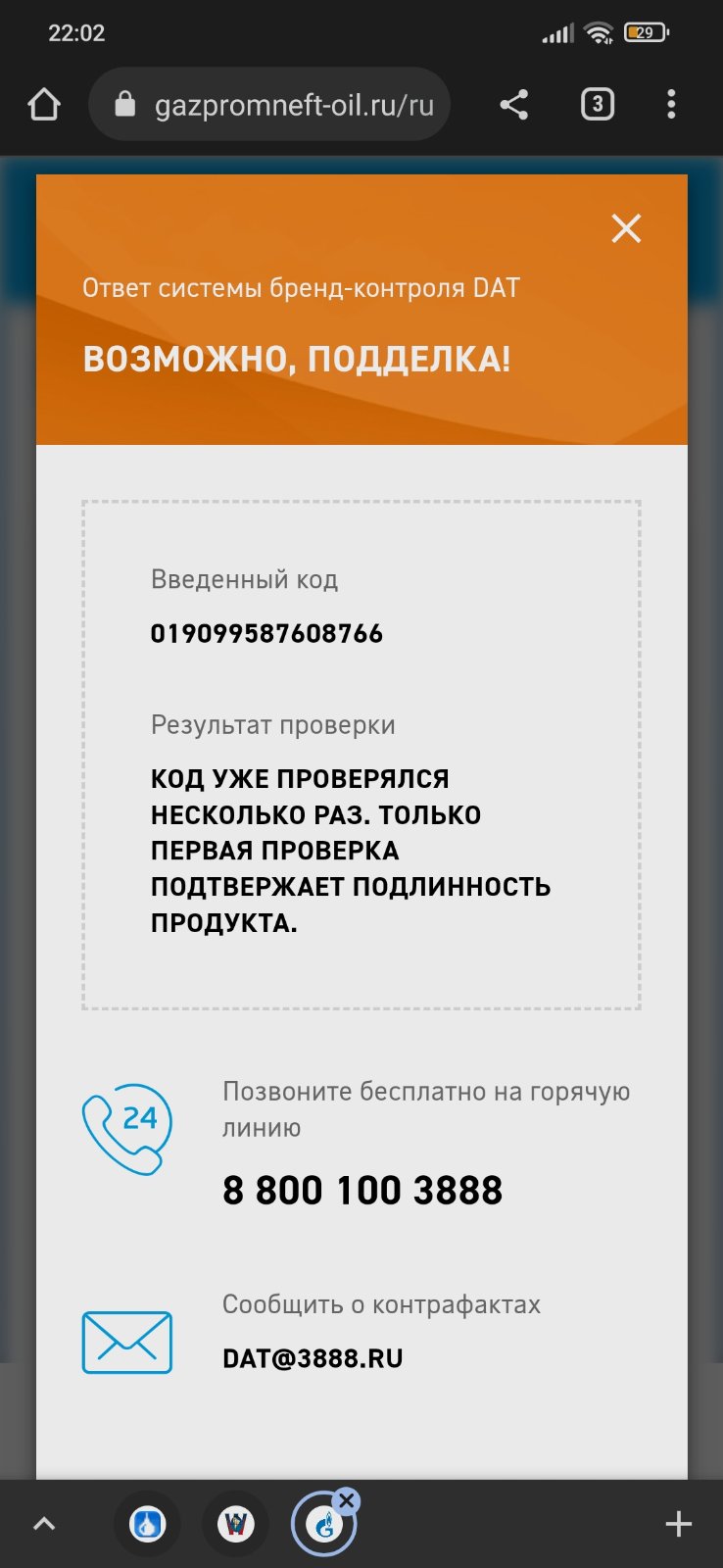Add a new tab with the plus button
This screenshot has height=1568, width=723.
679,1524
